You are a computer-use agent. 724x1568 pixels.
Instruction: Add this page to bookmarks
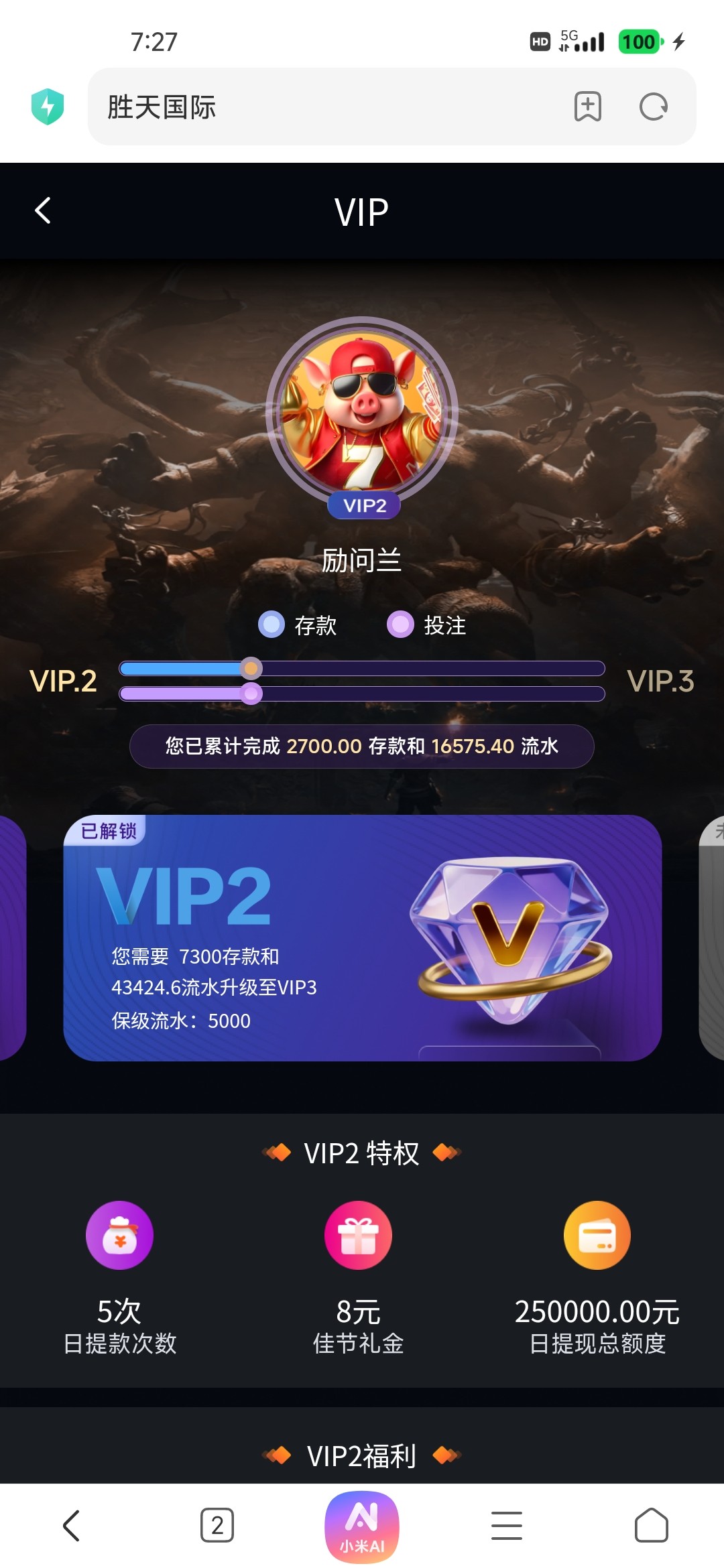click(587, 107)
